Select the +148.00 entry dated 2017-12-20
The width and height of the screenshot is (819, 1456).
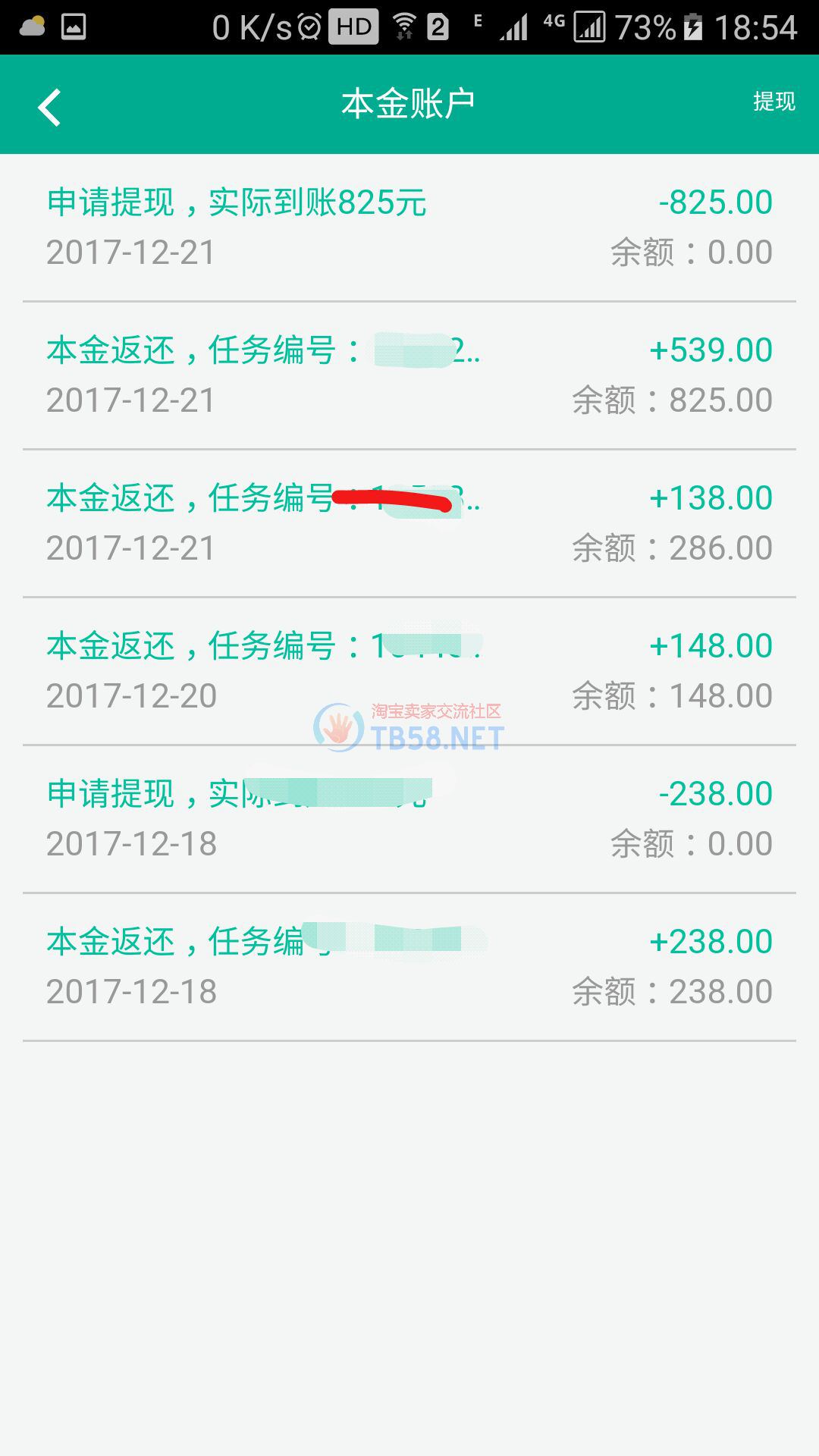click(409, 667)
